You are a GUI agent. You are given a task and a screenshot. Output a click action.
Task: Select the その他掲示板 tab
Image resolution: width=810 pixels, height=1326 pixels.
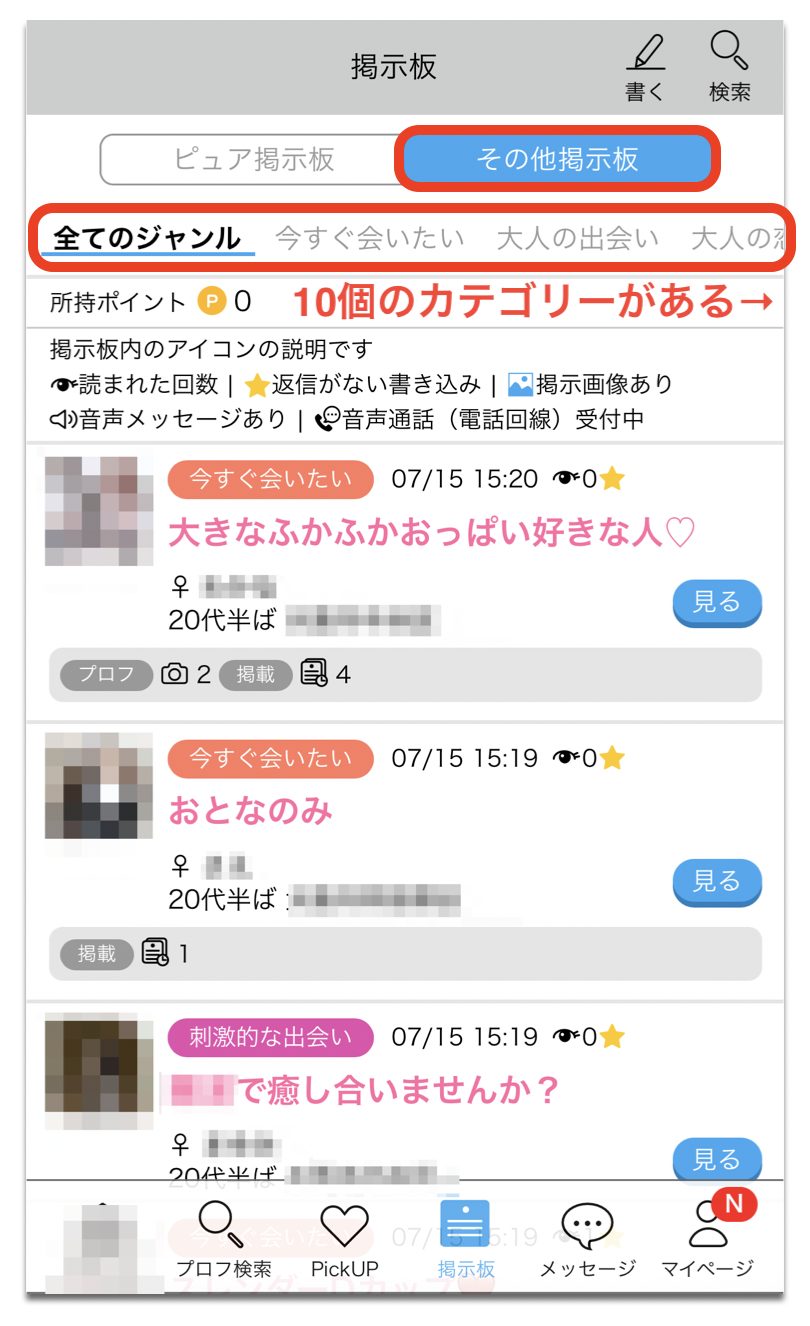[x=557, y=159]
